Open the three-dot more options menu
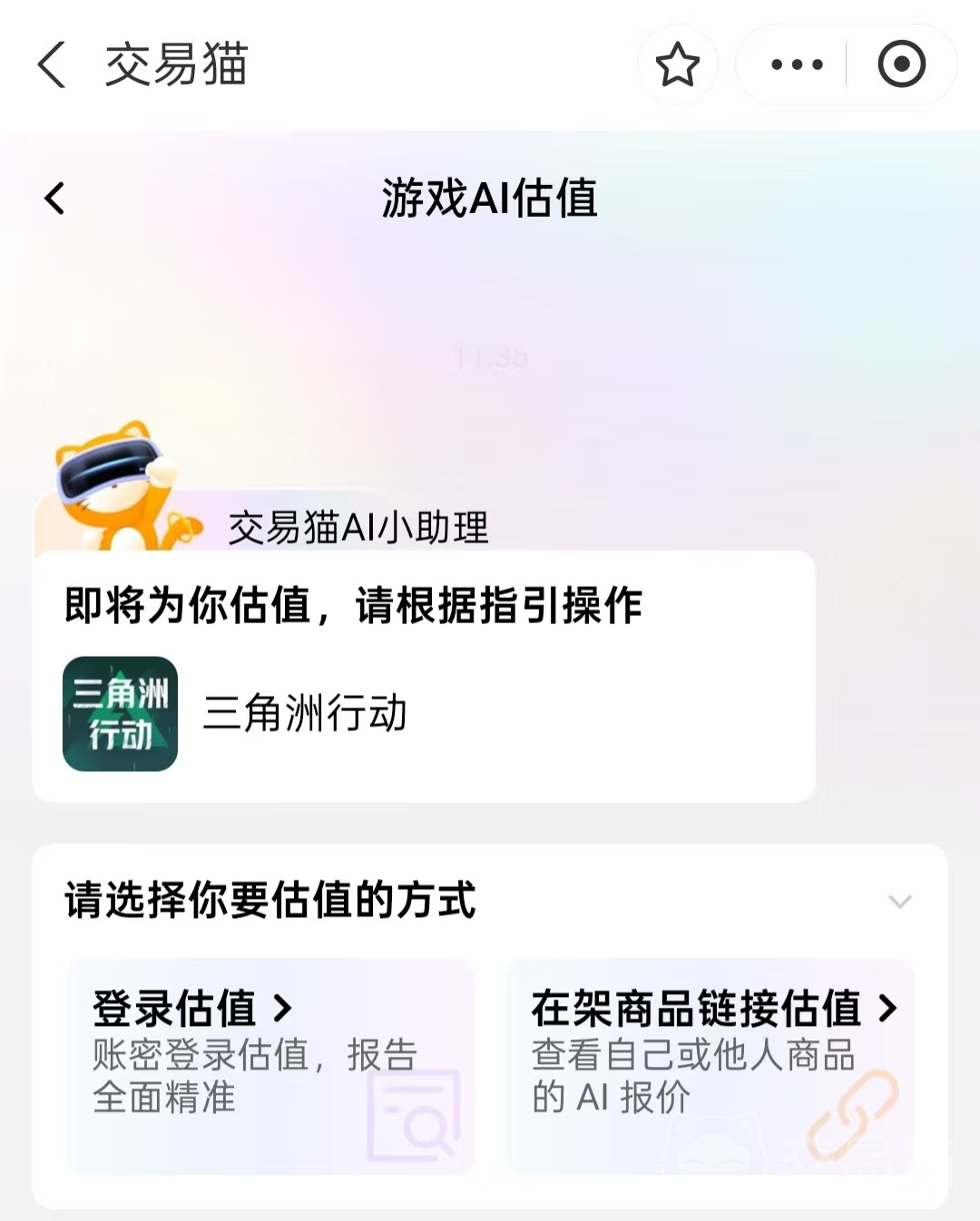This screenshot has width=980, height=1221. [x=796, y=65]
